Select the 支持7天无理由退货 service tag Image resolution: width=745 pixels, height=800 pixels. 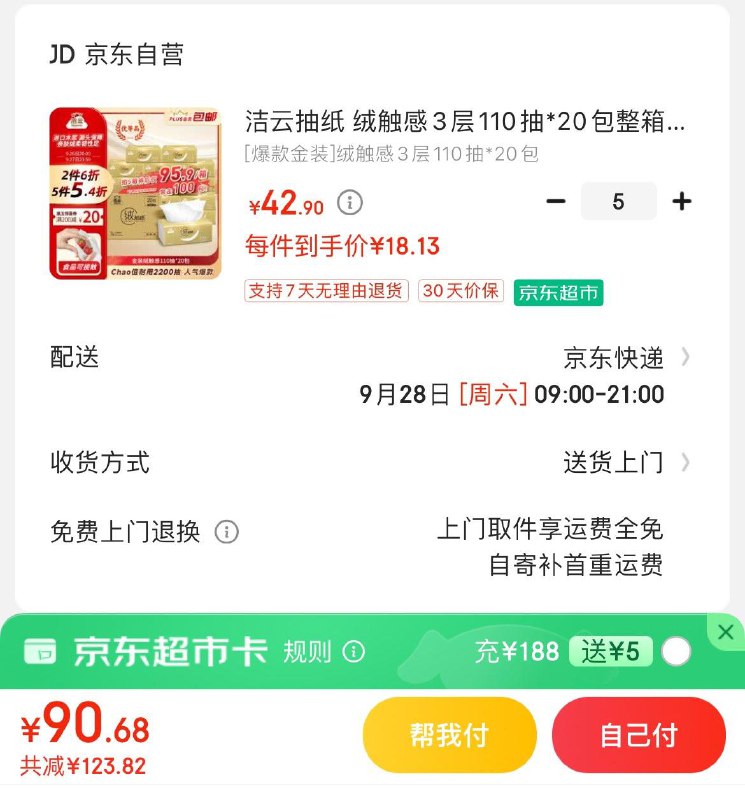(321, 294)
